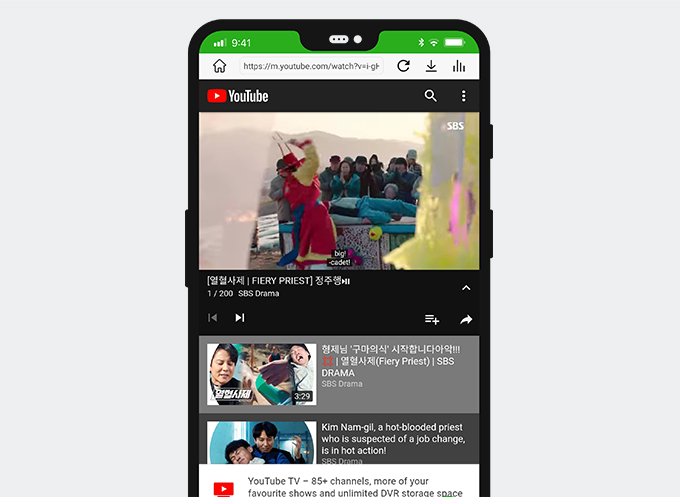Screen dimensions: 680x497
Task: Open the video with 3:29 duration
Action: (262, 374)
